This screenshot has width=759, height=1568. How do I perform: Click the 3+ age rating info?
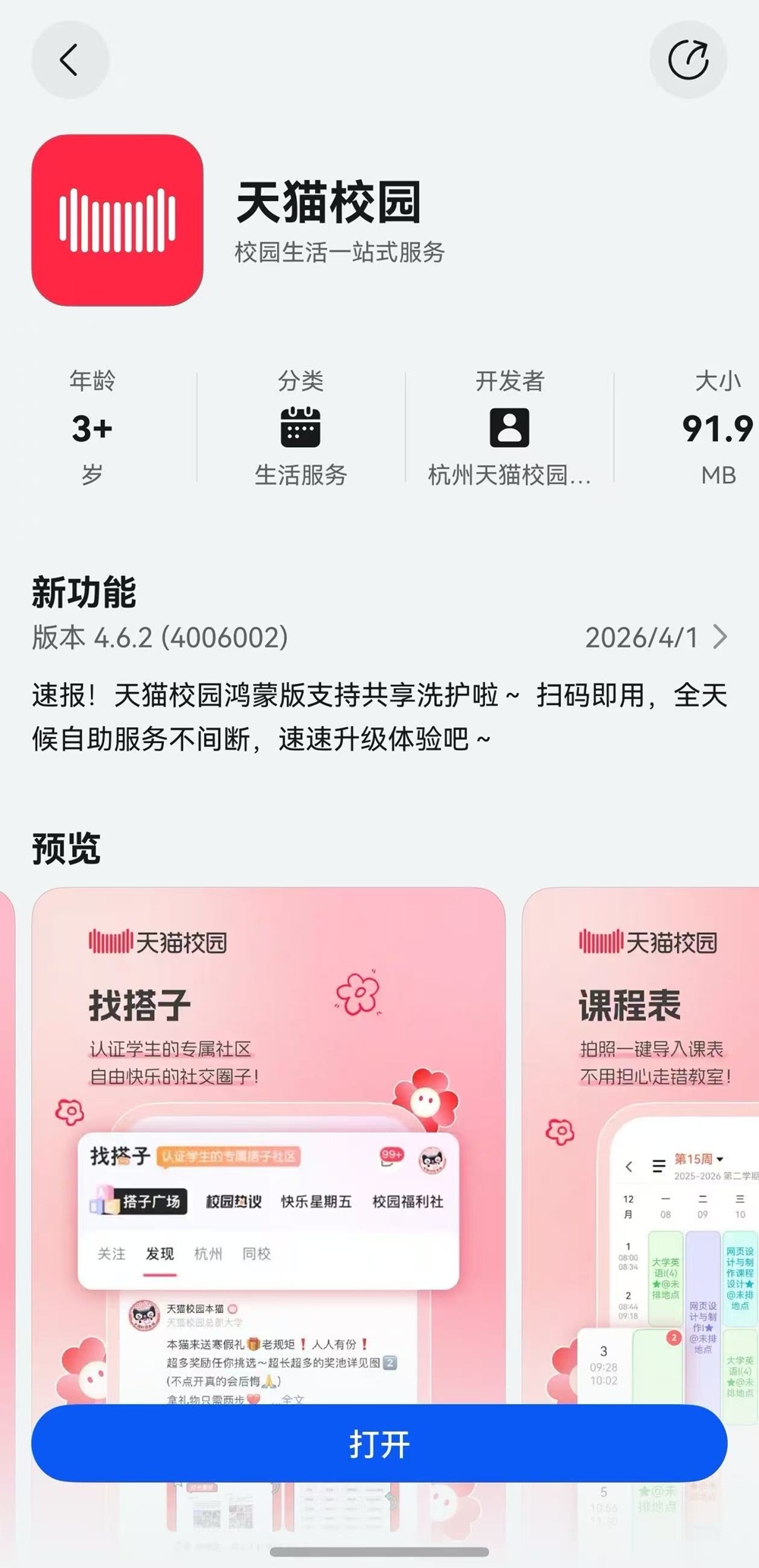[92, 428]
